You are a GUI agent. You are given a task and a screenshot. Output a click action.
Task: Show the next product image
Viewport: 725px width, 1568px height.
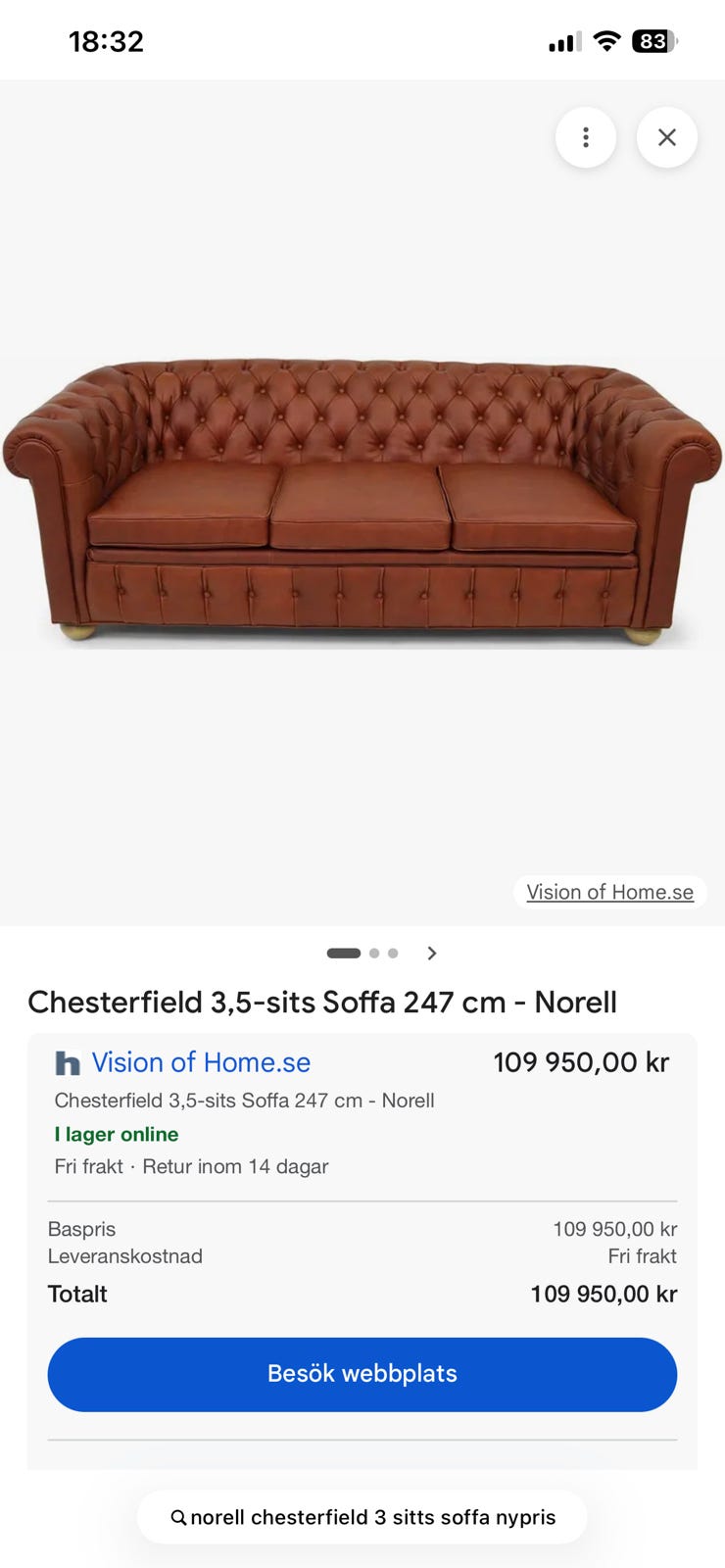point(432,954)
